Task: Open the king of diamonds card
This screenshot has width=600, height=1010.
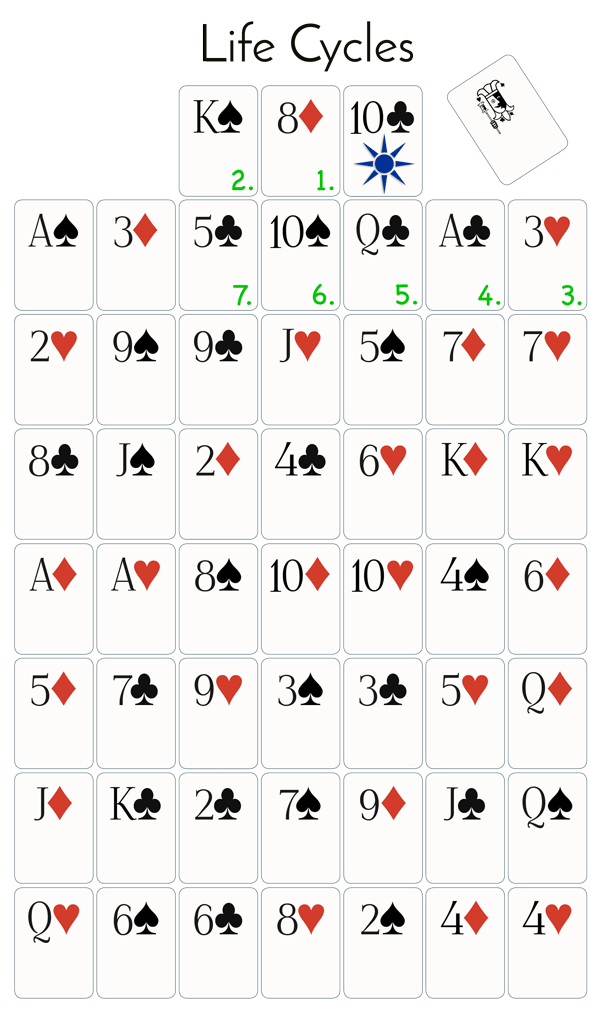Action: tap(465, 484)
